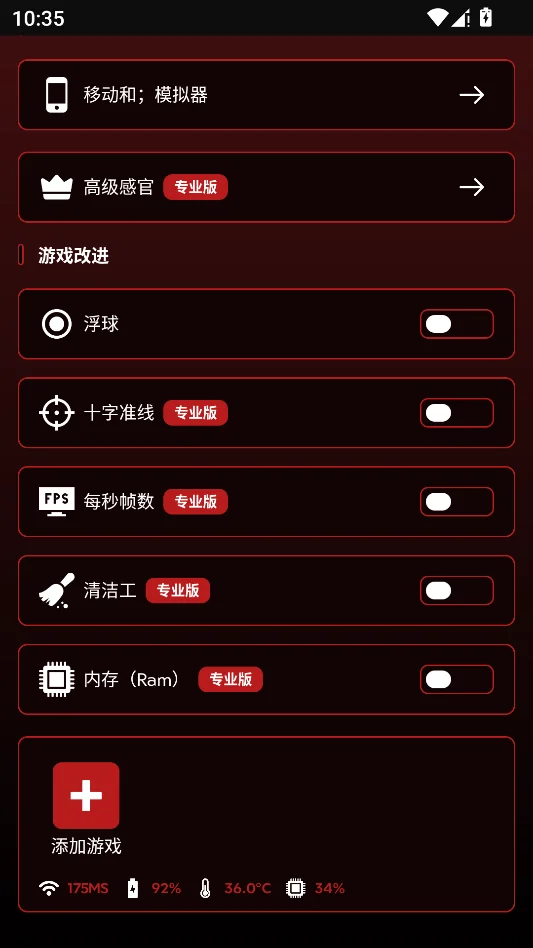The height and width of the screenshot is (948, 533).
Task: Tap the red plus 添加游戏 button
Action: coord(86,795)
